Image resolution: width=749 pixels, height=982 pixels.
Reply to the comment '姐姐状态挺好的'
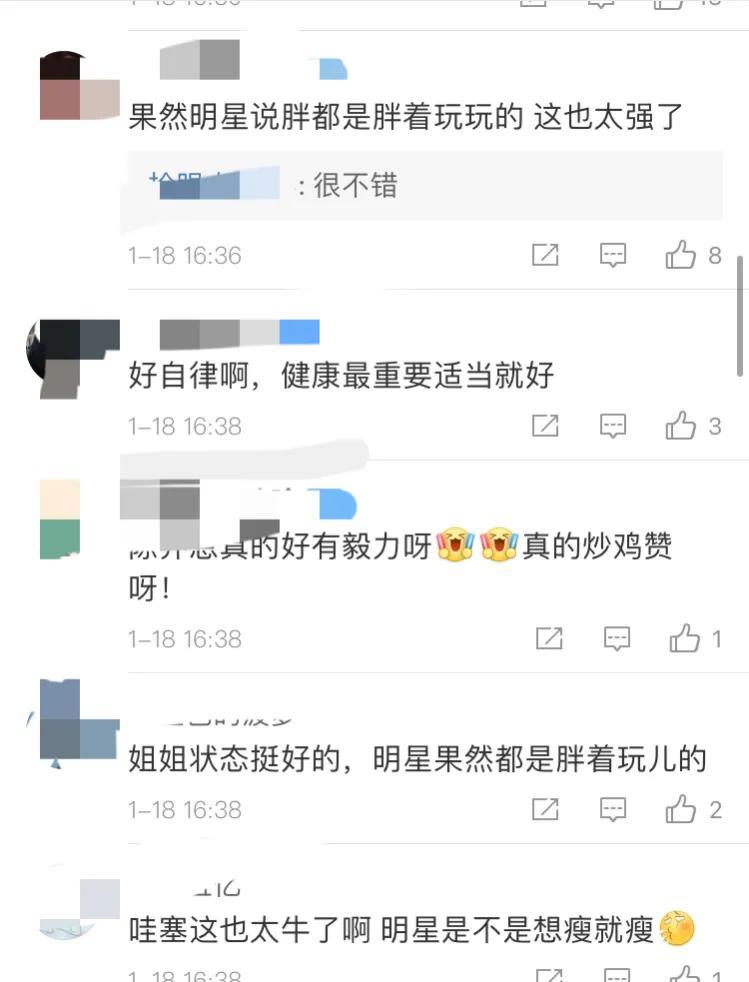(x=613, y=809)
